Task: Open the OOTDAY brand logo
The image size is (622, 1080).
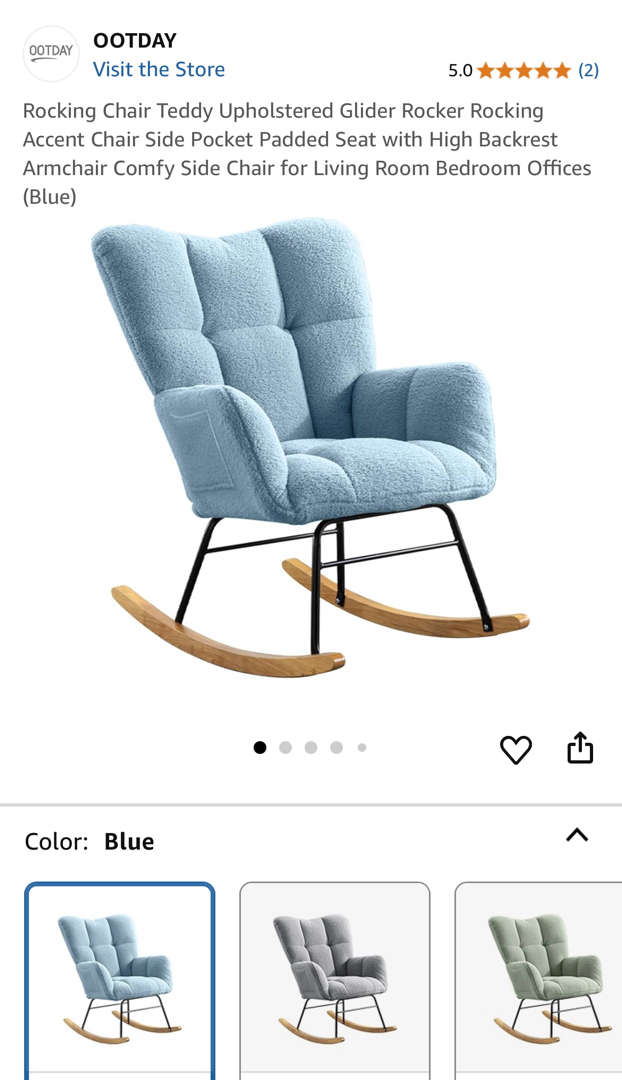Action: click(51, 54)
